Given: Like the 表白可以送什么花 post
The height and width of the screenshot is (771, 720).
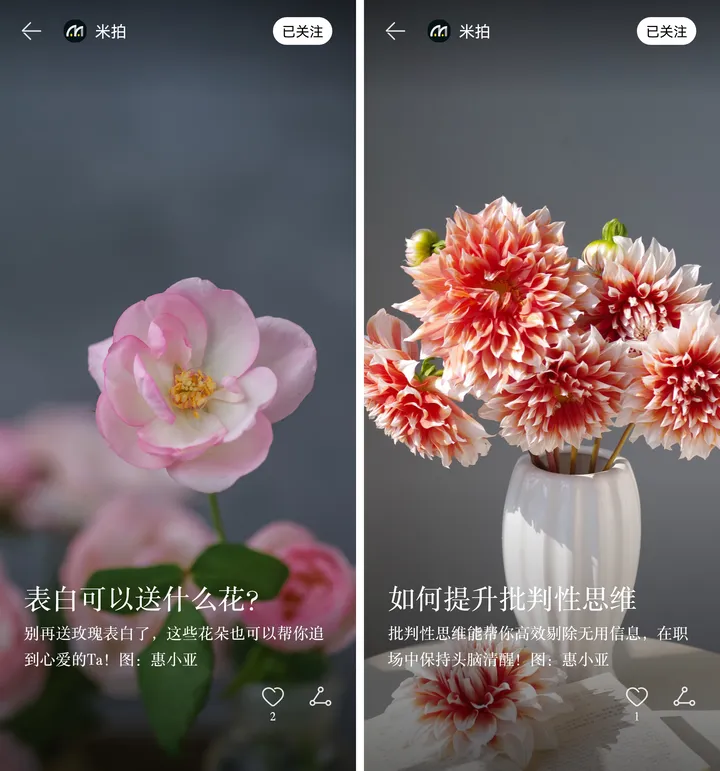Looking at the screenshot, I should (272, 697).
